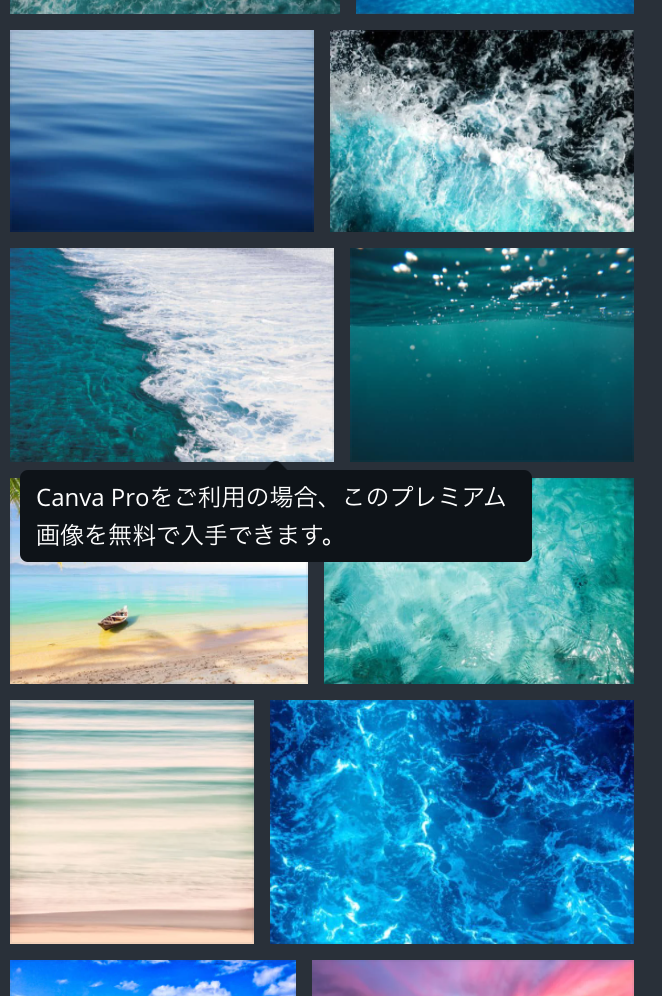The height and width of the screenshot is (996, 662).
Task: Open the blue sky with clouds photo
Action: click(x=152, y=978)
